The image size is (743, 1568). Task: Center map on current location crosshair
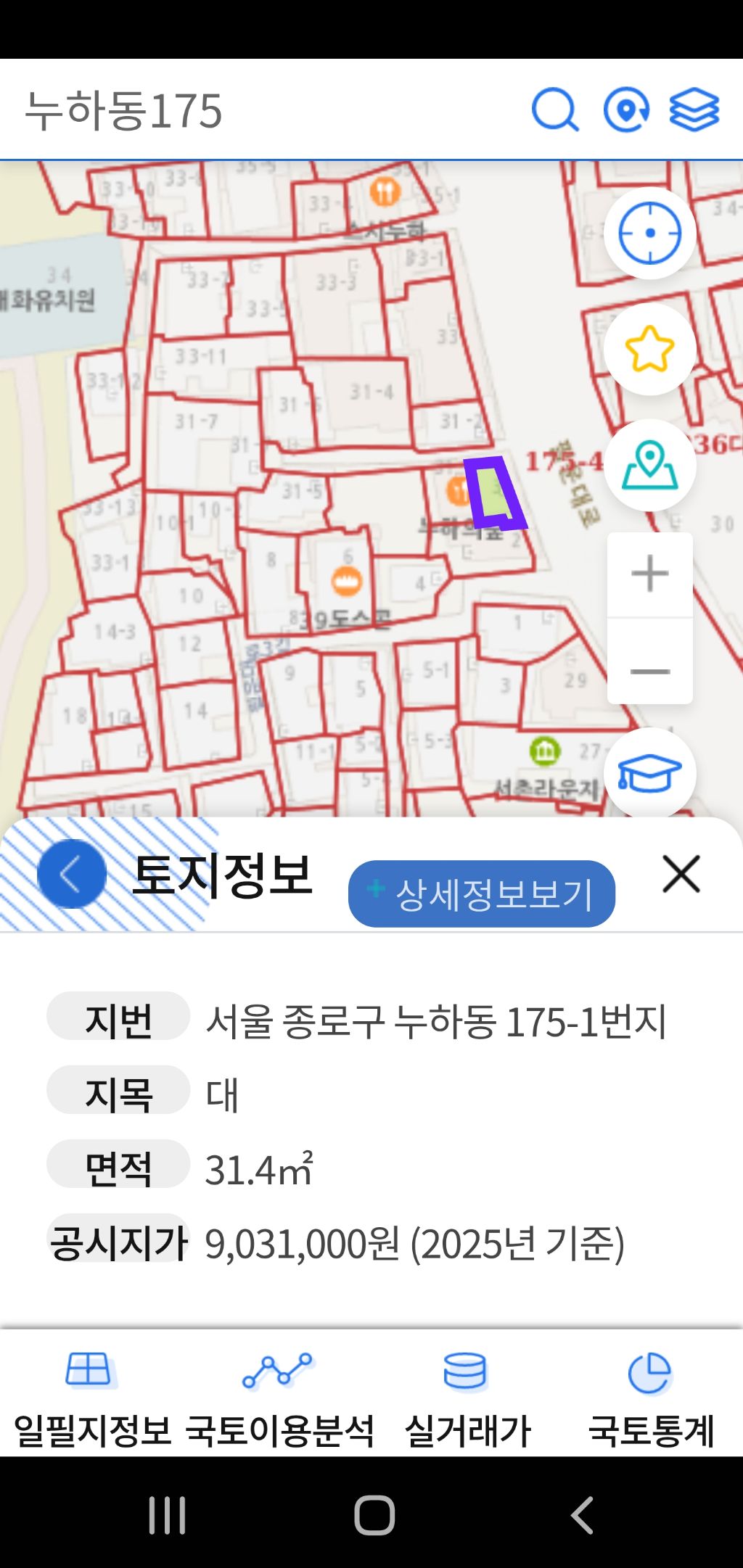pos(649,234)
